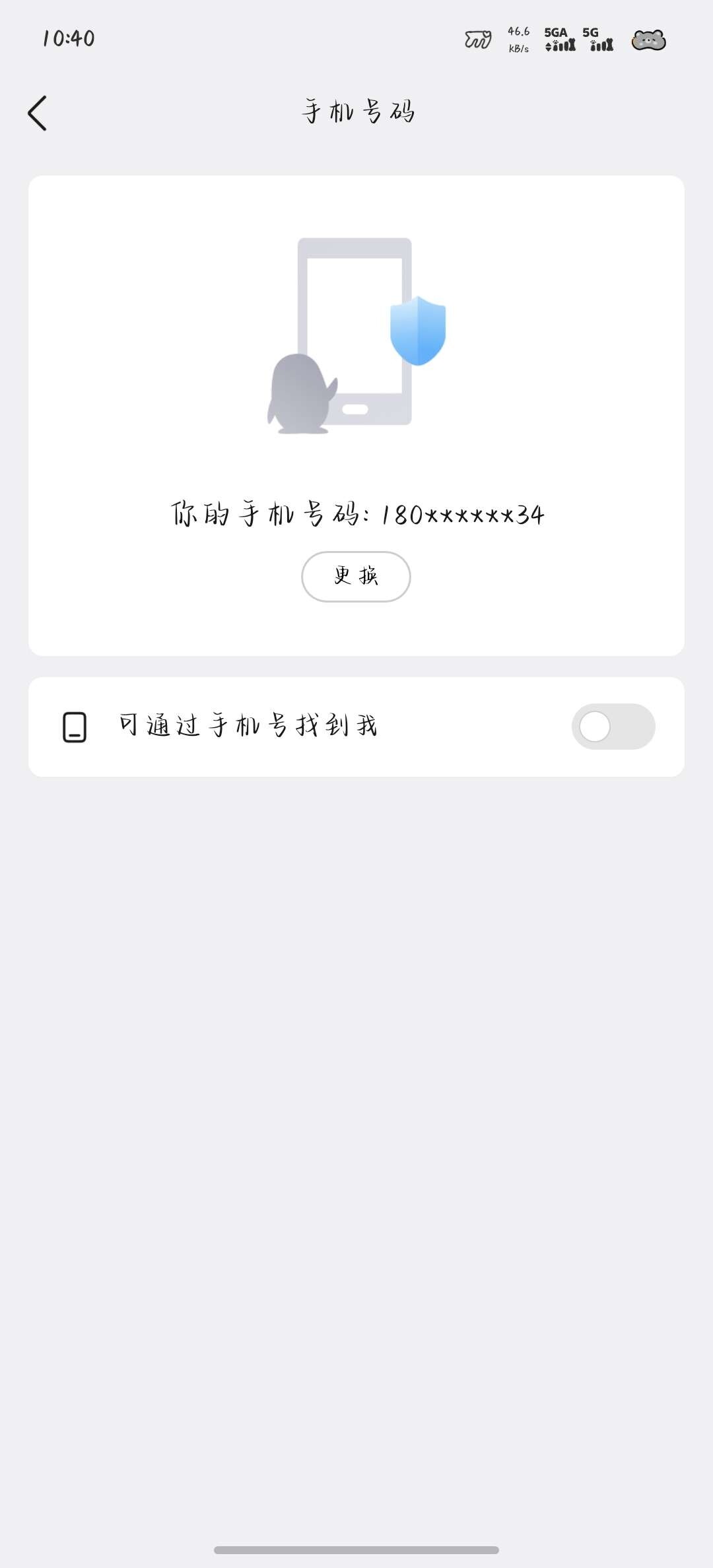Tap the 46.6 kB/s network speed indicator
Screen dimensions: 713x1568
click(x=519, y=38)
